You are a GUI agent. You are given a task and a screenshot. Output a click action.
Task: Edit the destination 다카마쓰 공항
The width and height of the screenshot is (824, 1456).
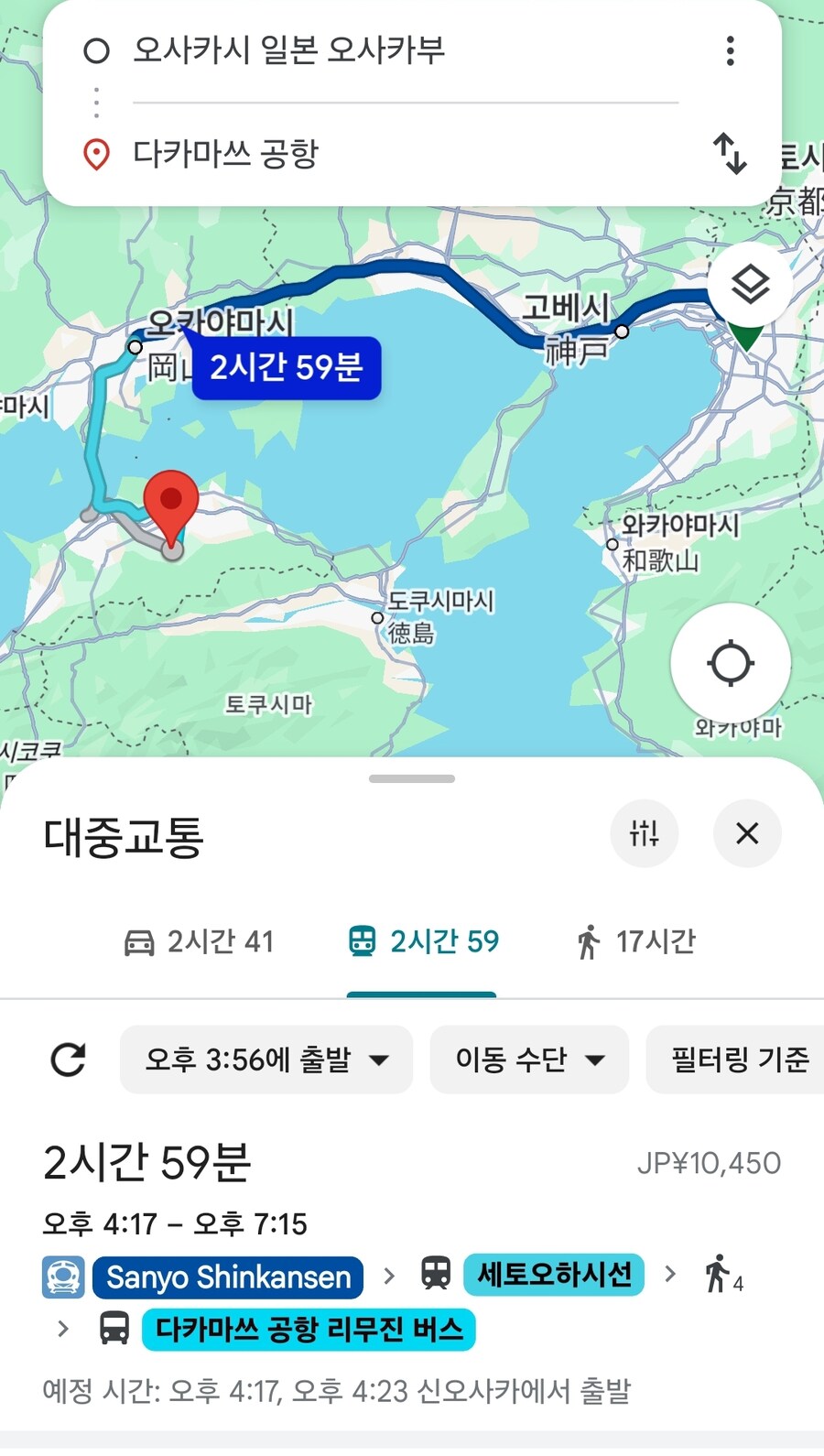226,154
